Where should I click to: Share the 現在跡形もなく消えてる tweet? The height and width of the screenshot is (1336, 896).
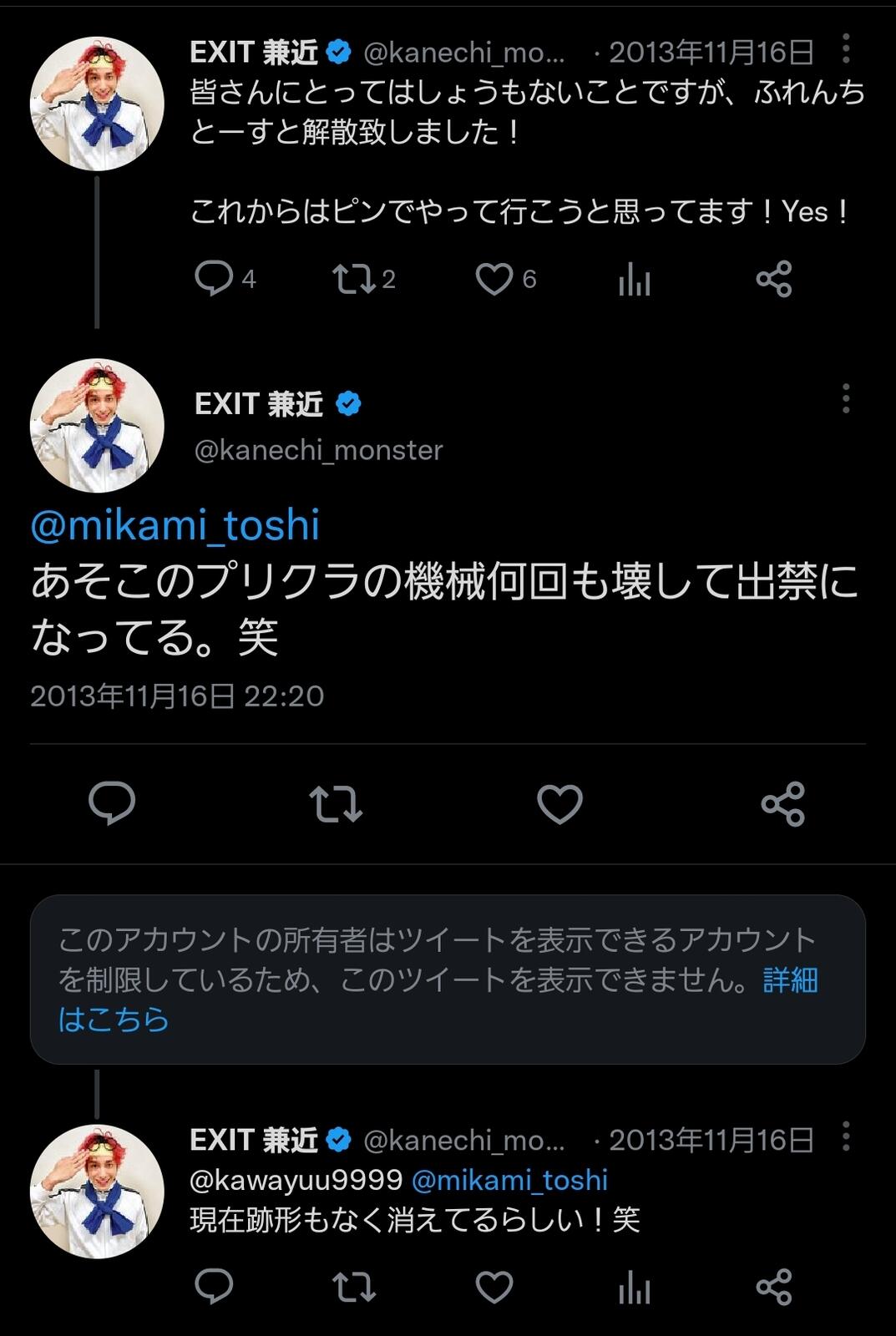coord(773,1287)
